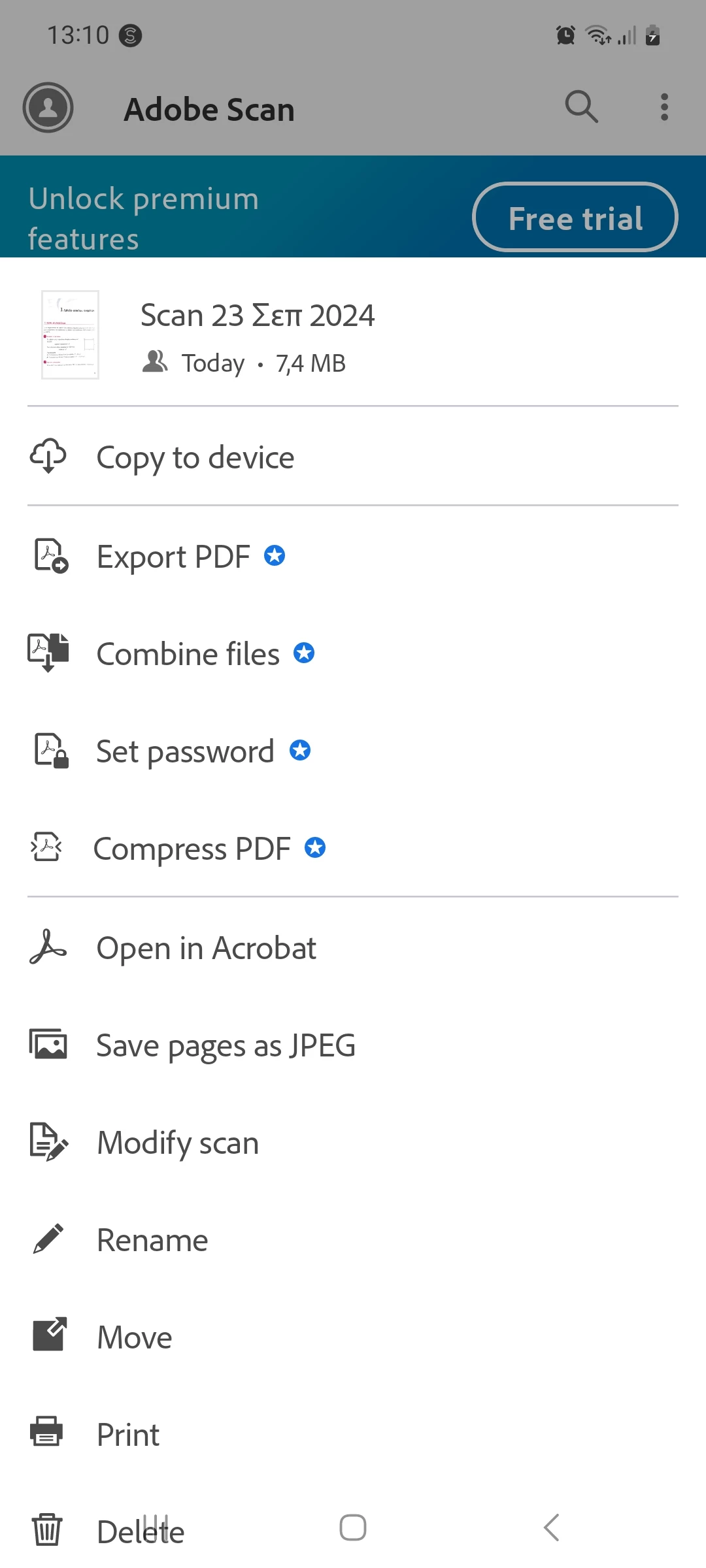Choose Export PDF option
This screenshot has height=1568, width=706.
point(173,557)
